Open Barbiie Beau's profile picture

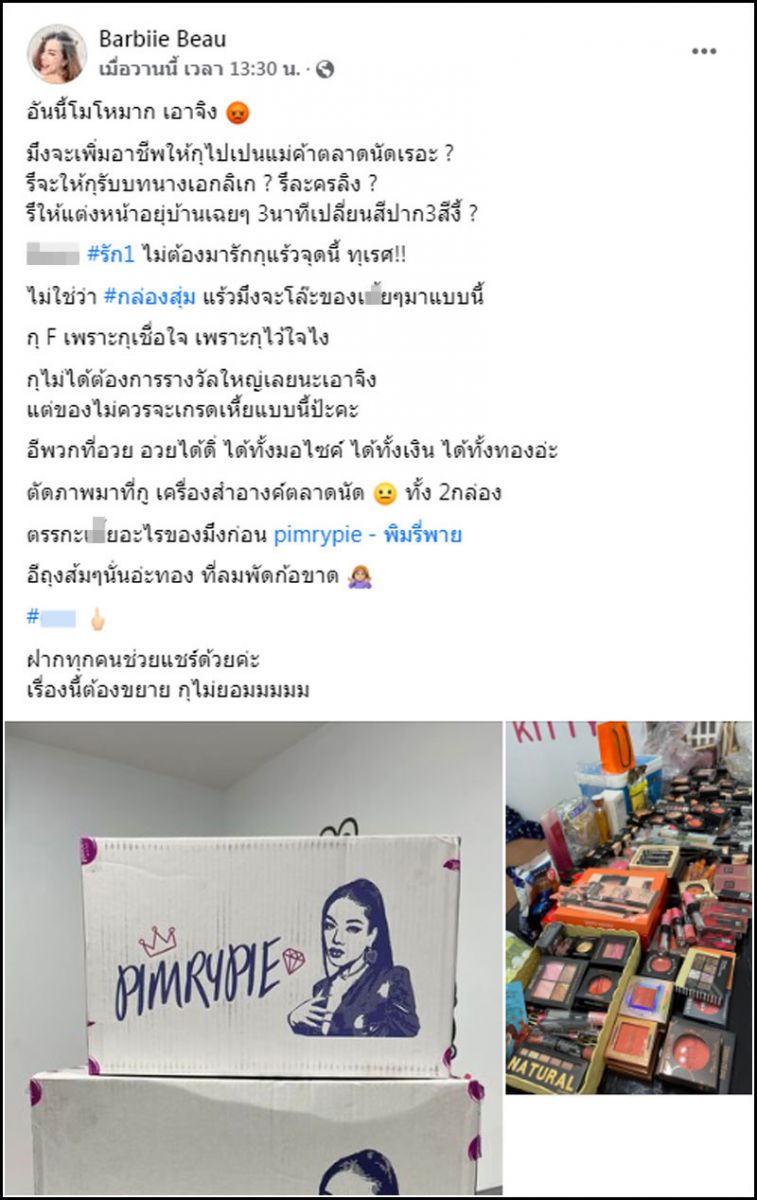pos(57,54)
